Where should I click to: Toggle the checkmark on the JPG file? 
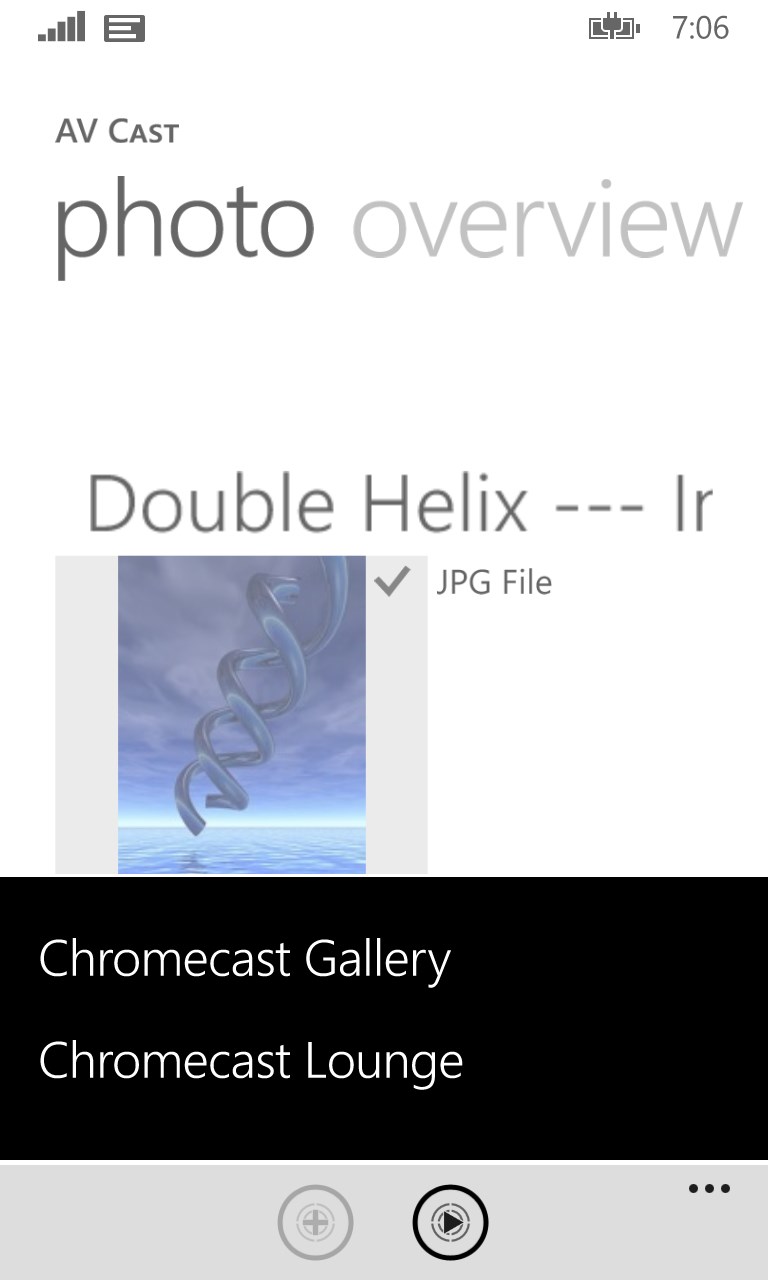pyautogui.click(x=391, y=581)
